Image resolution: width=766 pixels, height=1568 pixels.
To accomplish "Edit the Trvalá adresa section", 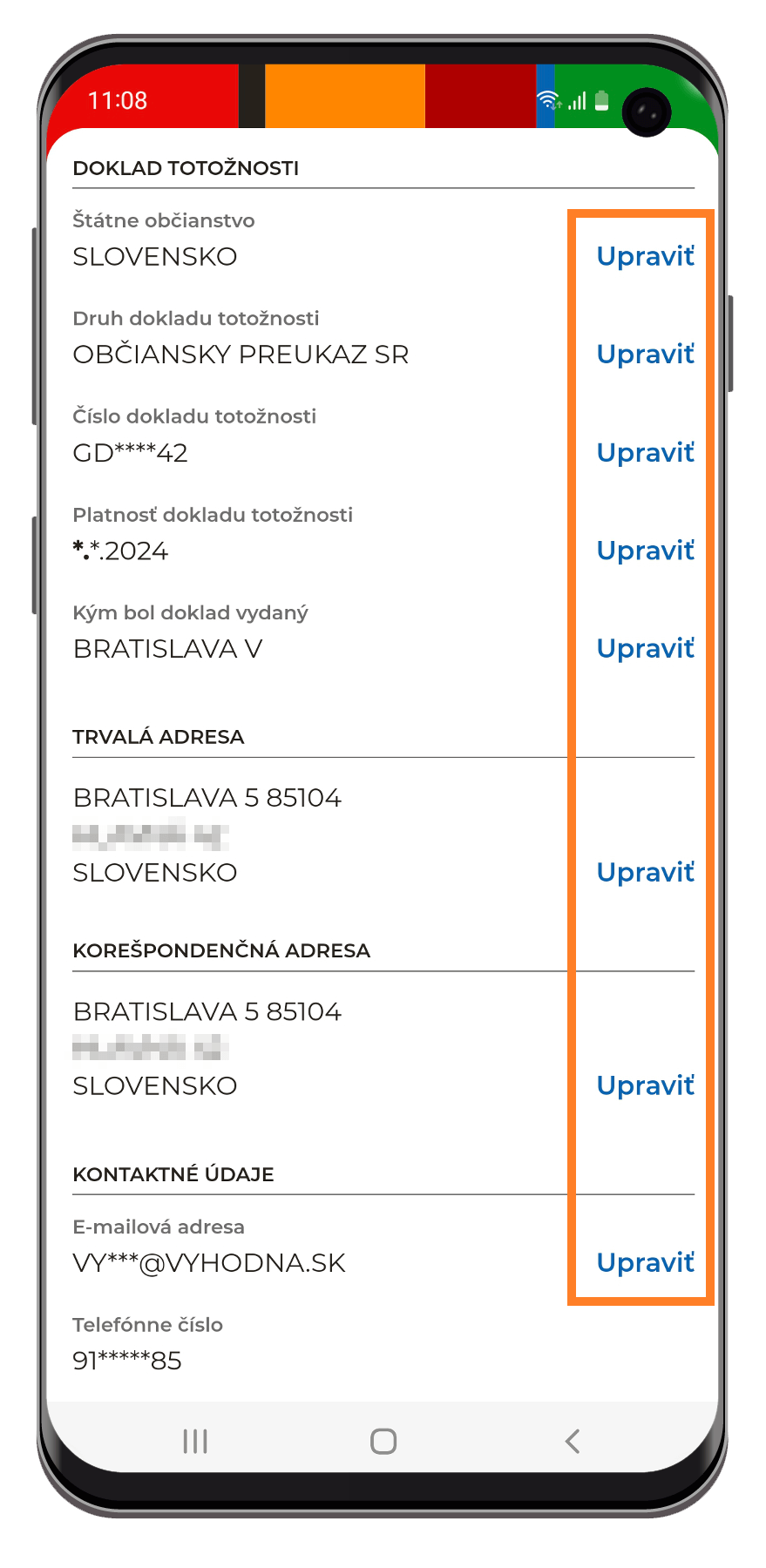I will (645, 872).
